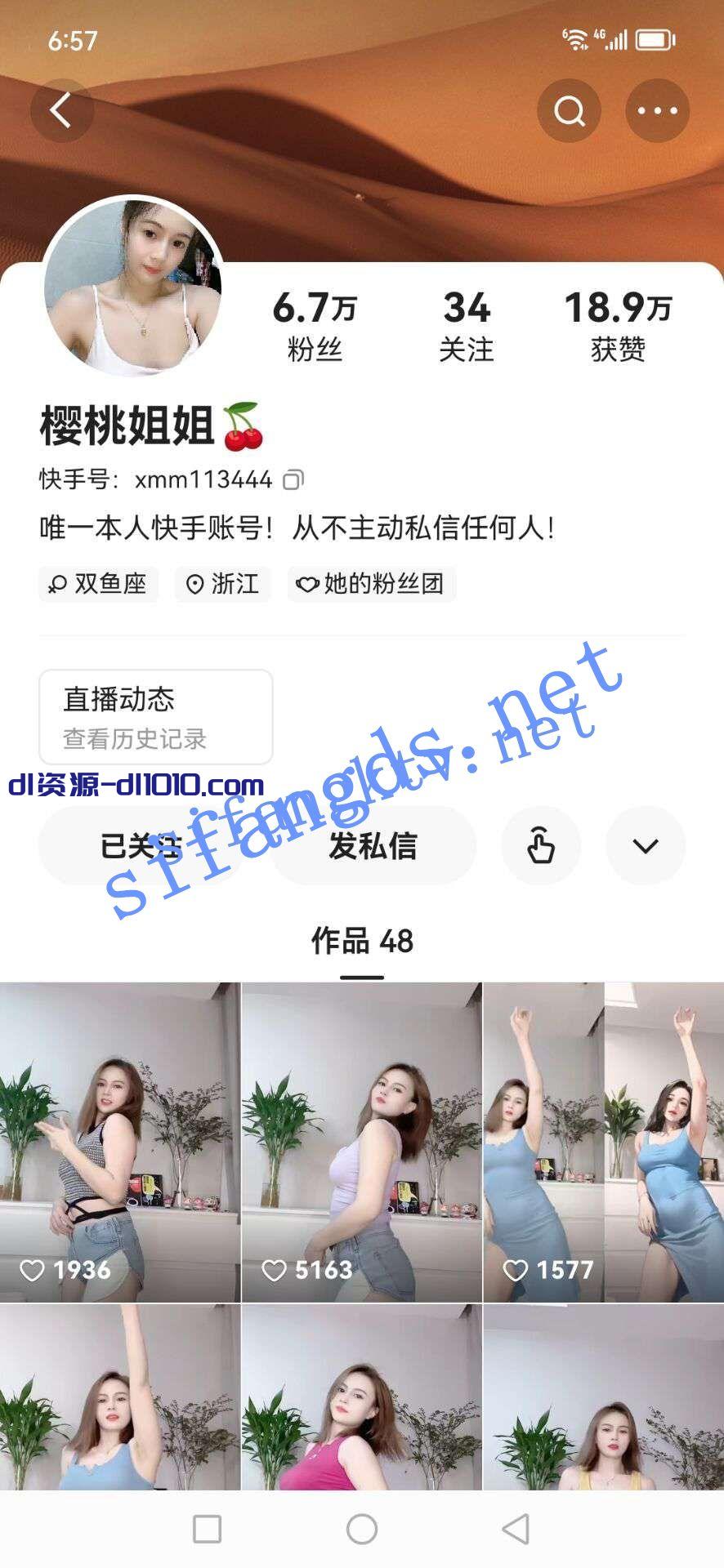
Task: Open the three-dot overflow menu
Action: tap(657, 110)
